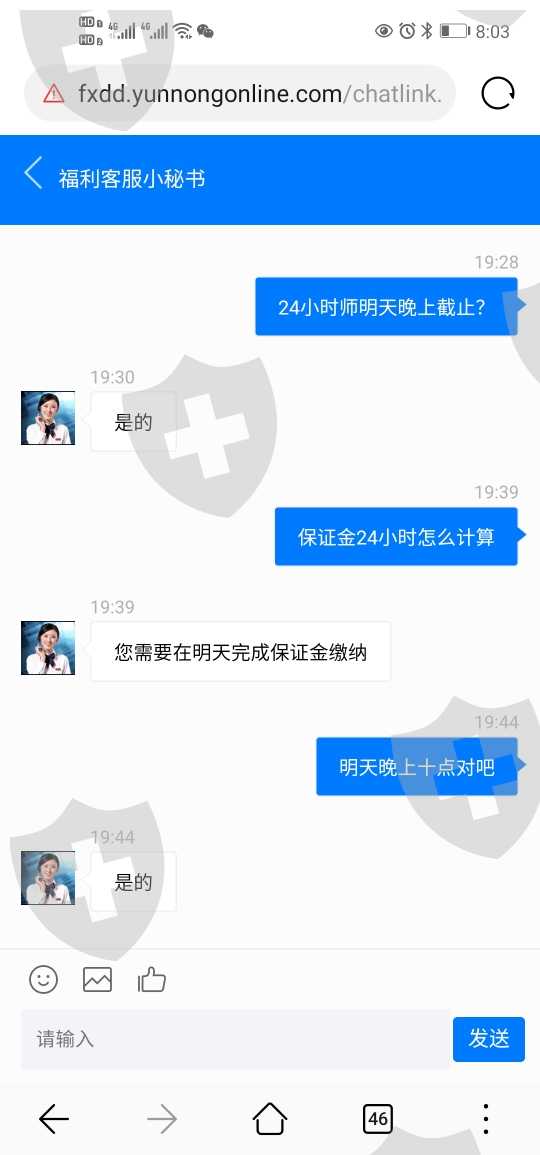Image resolution: width=540 pixels, height=1155 pixels.
Task: Show the 46 open tabs
Action: click(x=378, y=1119)
